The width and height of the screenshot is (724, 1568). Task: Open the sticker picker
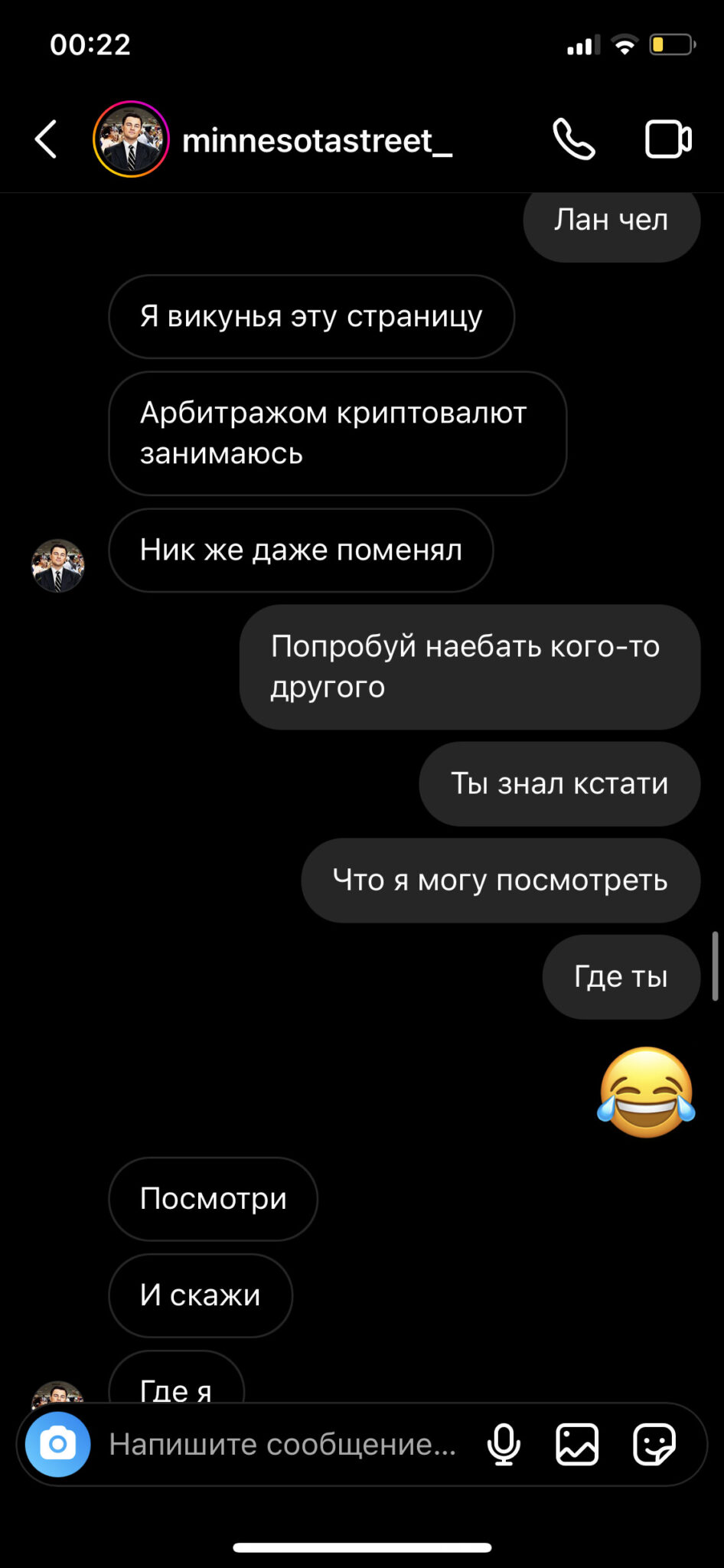(x=654, y=1444)
